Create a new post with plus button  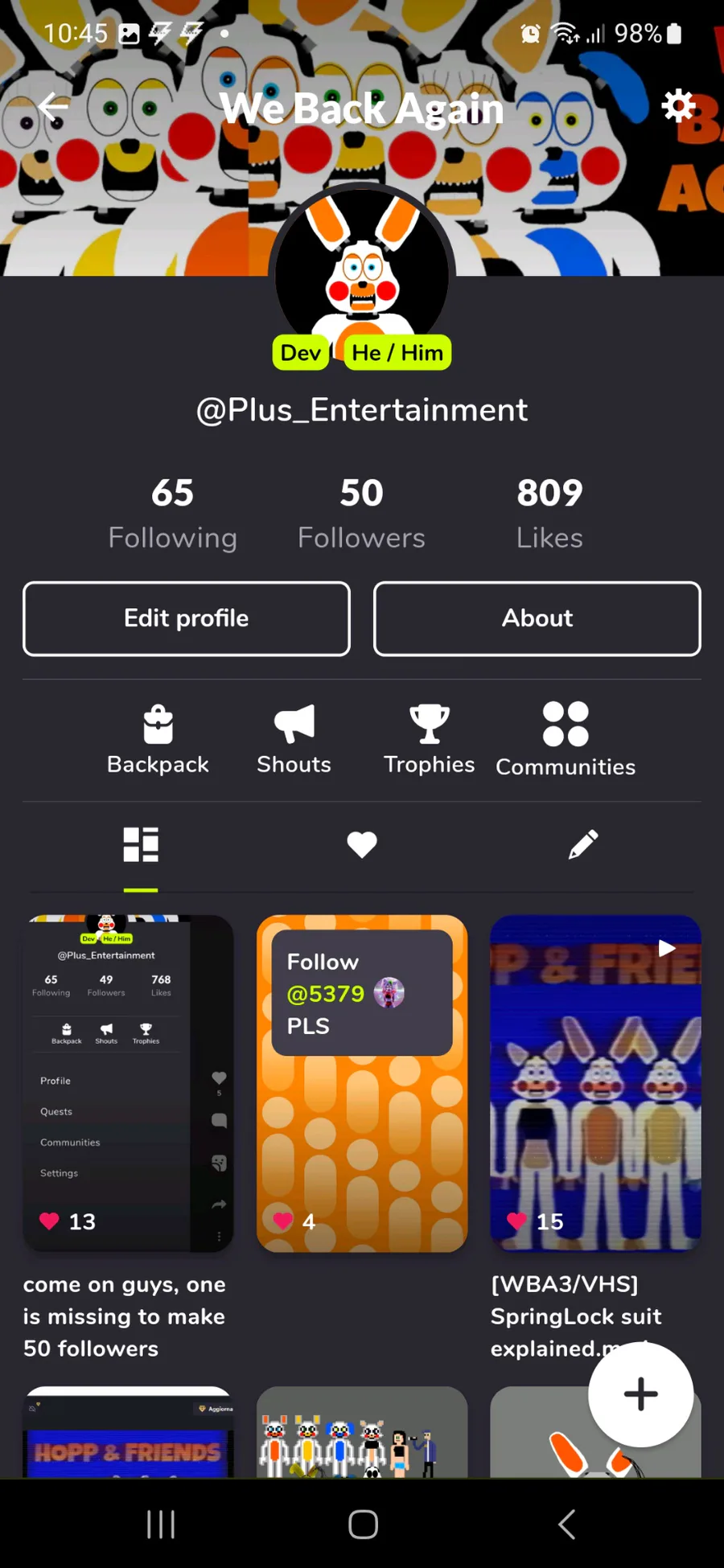[x=640, y=1394]
